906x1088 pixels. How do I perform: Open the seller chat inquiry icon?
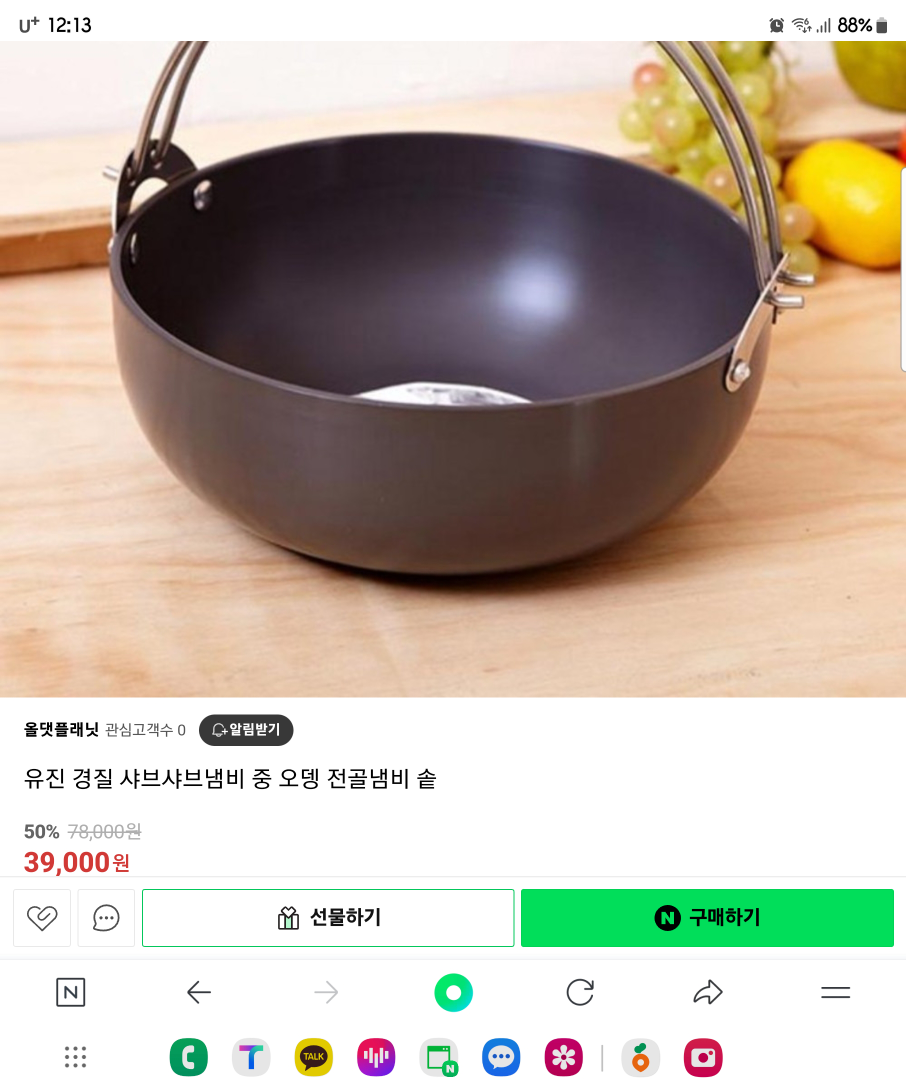click(x=106, y=918)
